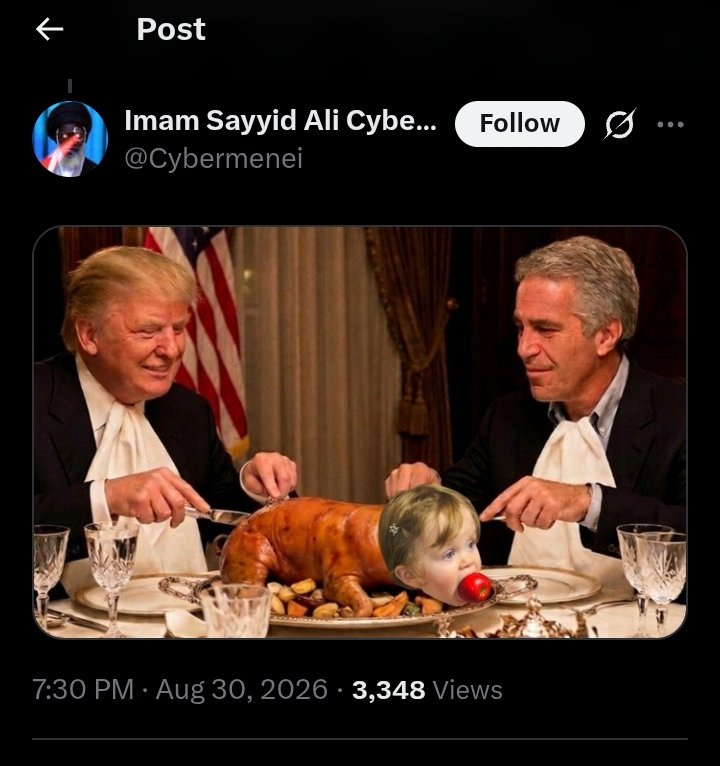
Task: Open the three-dot overflow menu
Action: [670, 124]
